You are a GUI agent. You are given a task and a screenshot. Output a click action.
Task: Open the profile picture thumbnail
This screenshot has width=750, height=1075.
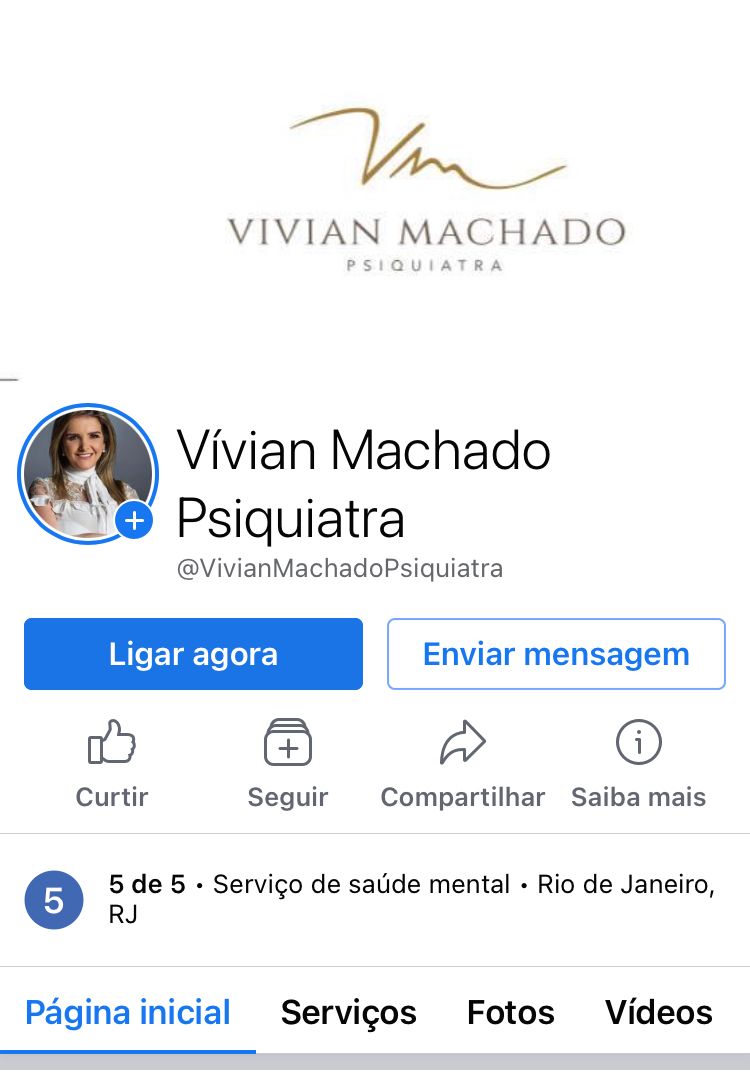[x=87, y=473]
